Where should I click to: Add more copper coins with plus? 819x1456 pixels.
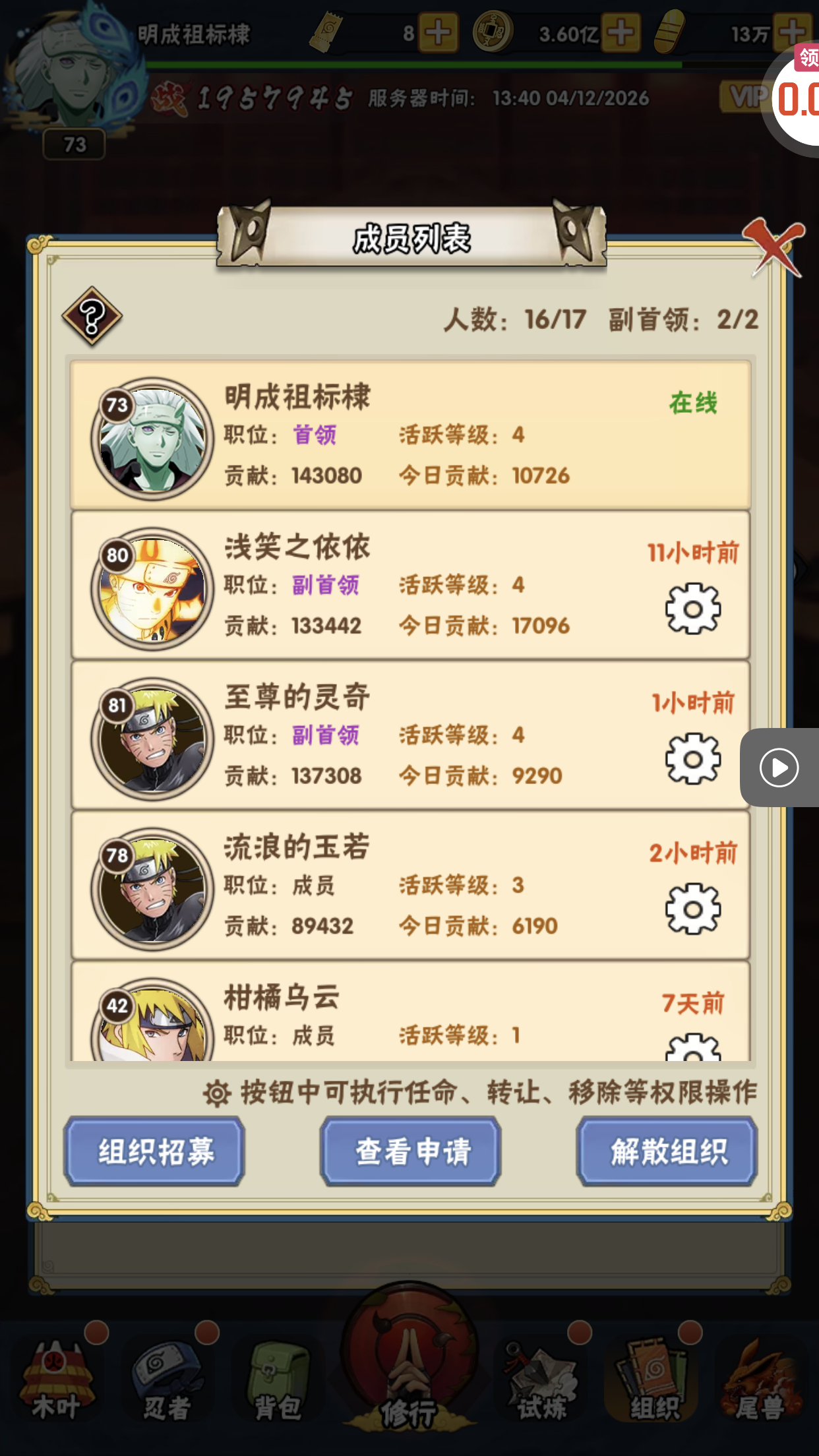[x=621, y=32]
